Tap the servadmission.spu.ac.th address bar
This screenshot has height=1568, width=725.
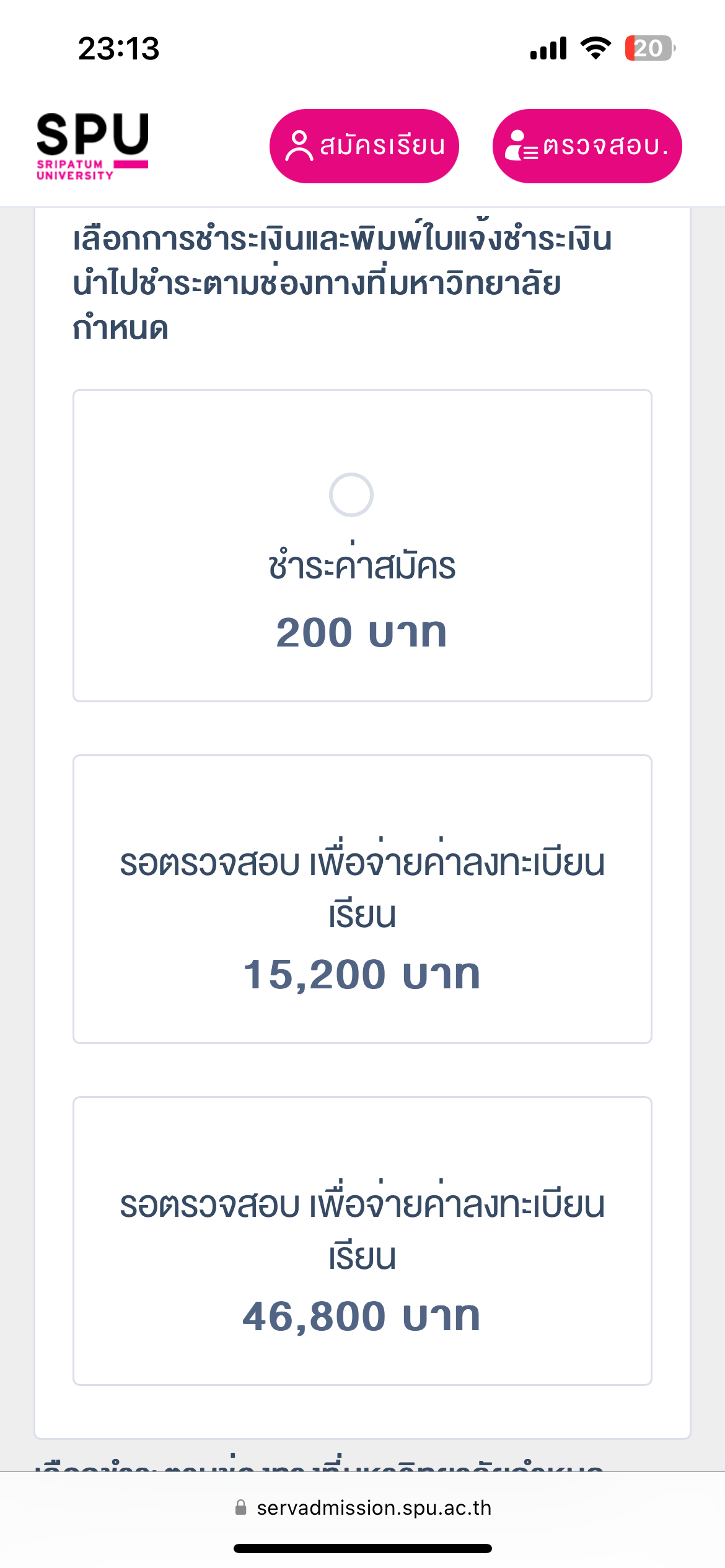[362, 1507]
